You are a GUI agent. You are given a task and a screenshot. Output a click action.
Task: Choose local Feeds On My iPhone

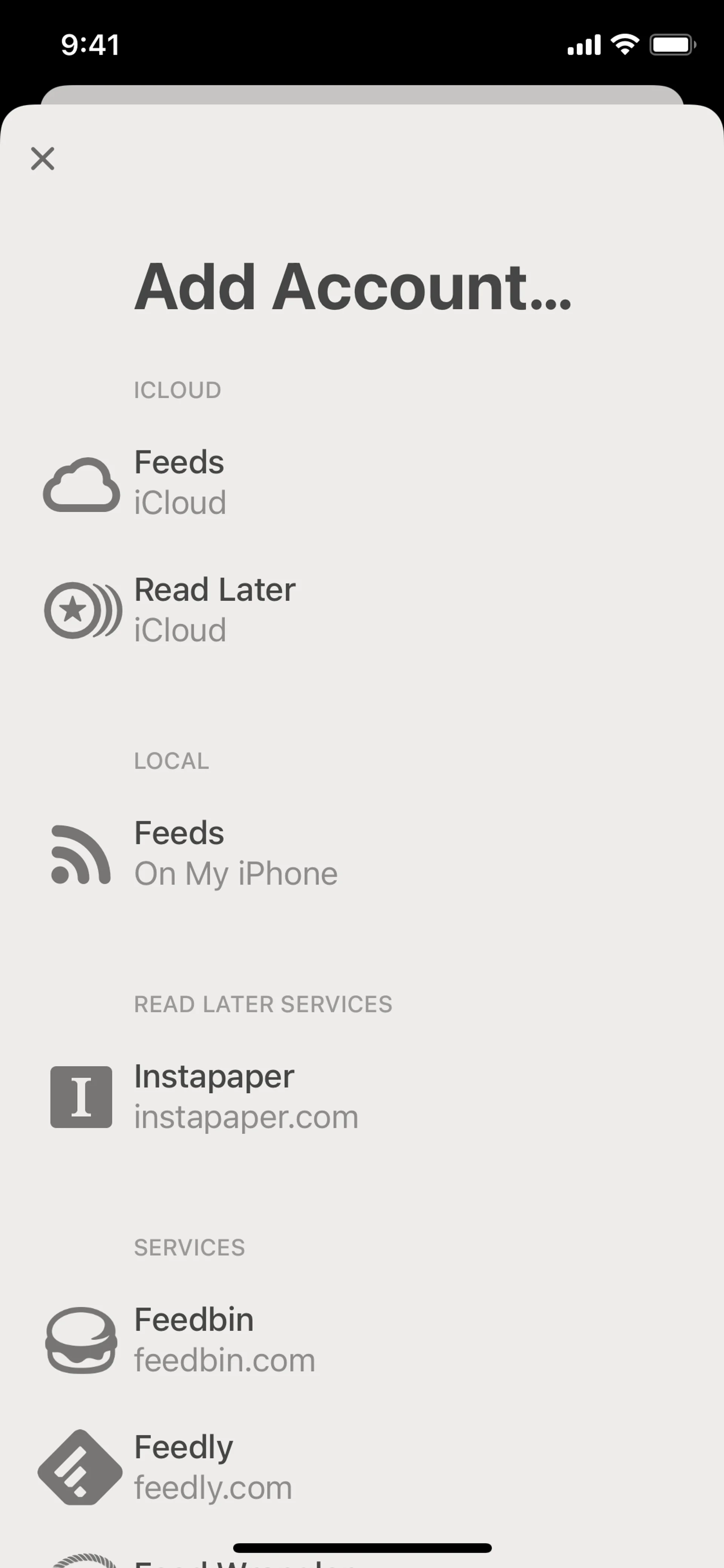pyautogui.click(x=235, y=853)
